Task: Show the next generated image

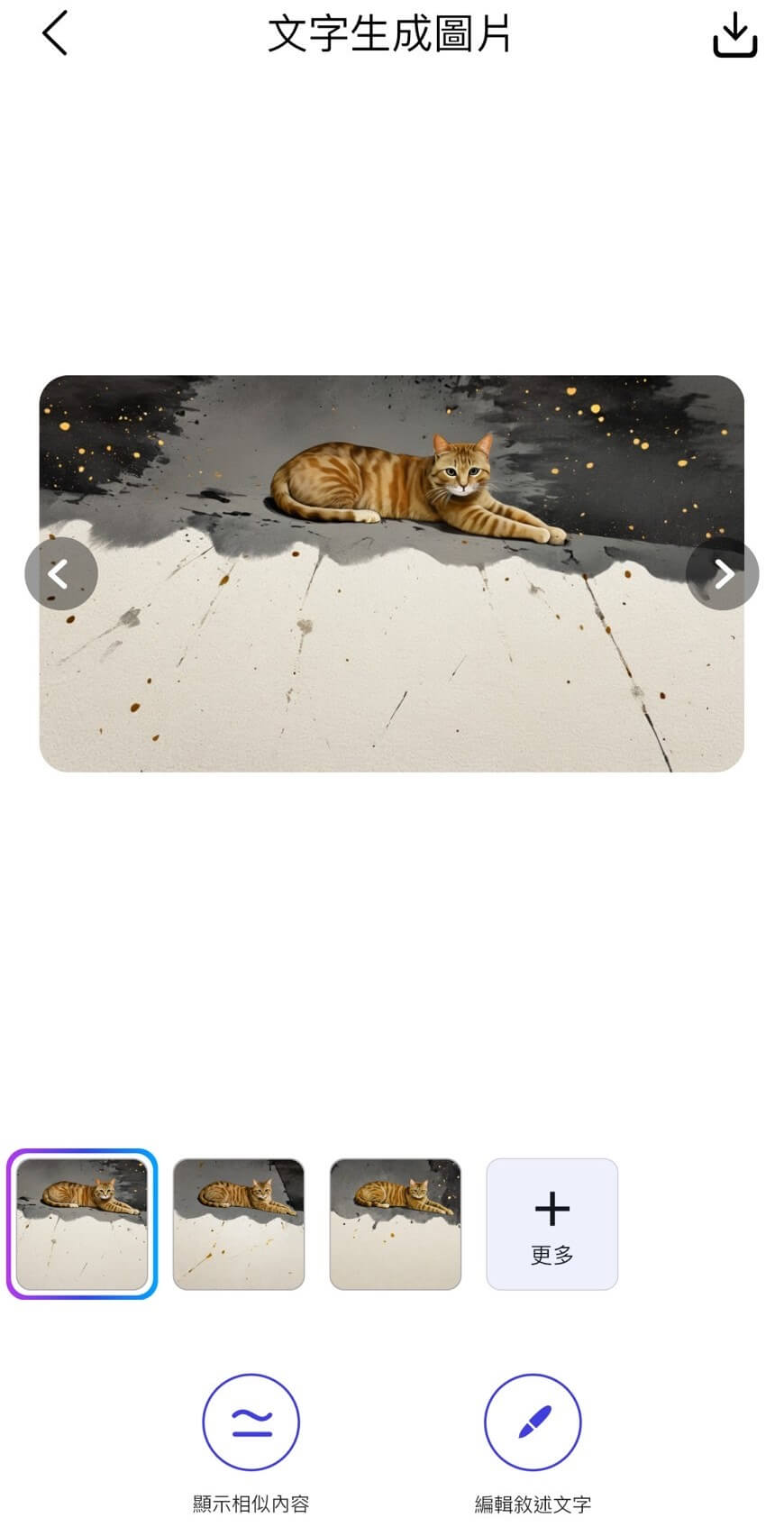Action: (x=723, y=574)
